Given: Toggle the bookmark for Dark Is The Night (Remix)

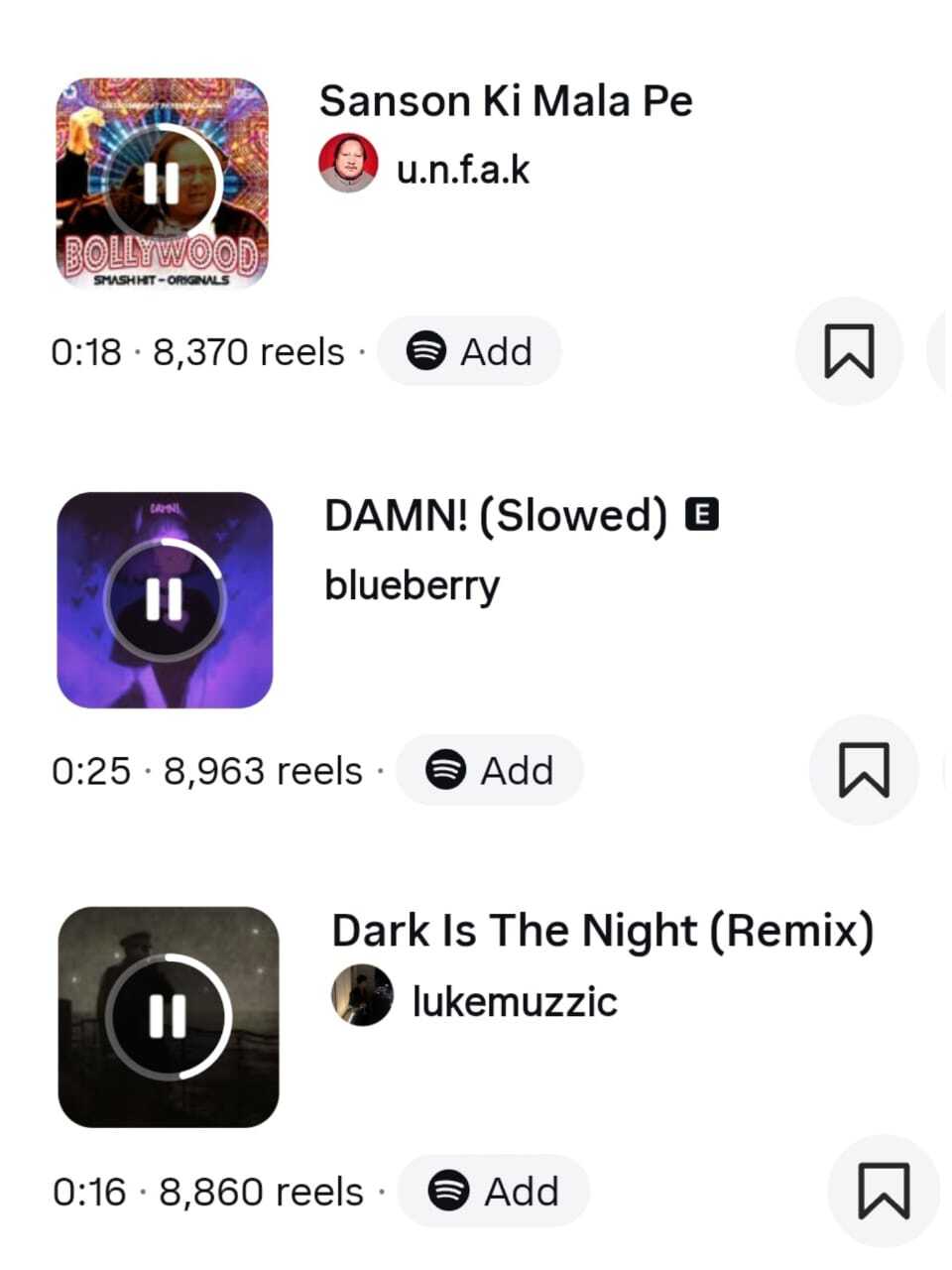Looking at the screenshot, I should 884,1192.
